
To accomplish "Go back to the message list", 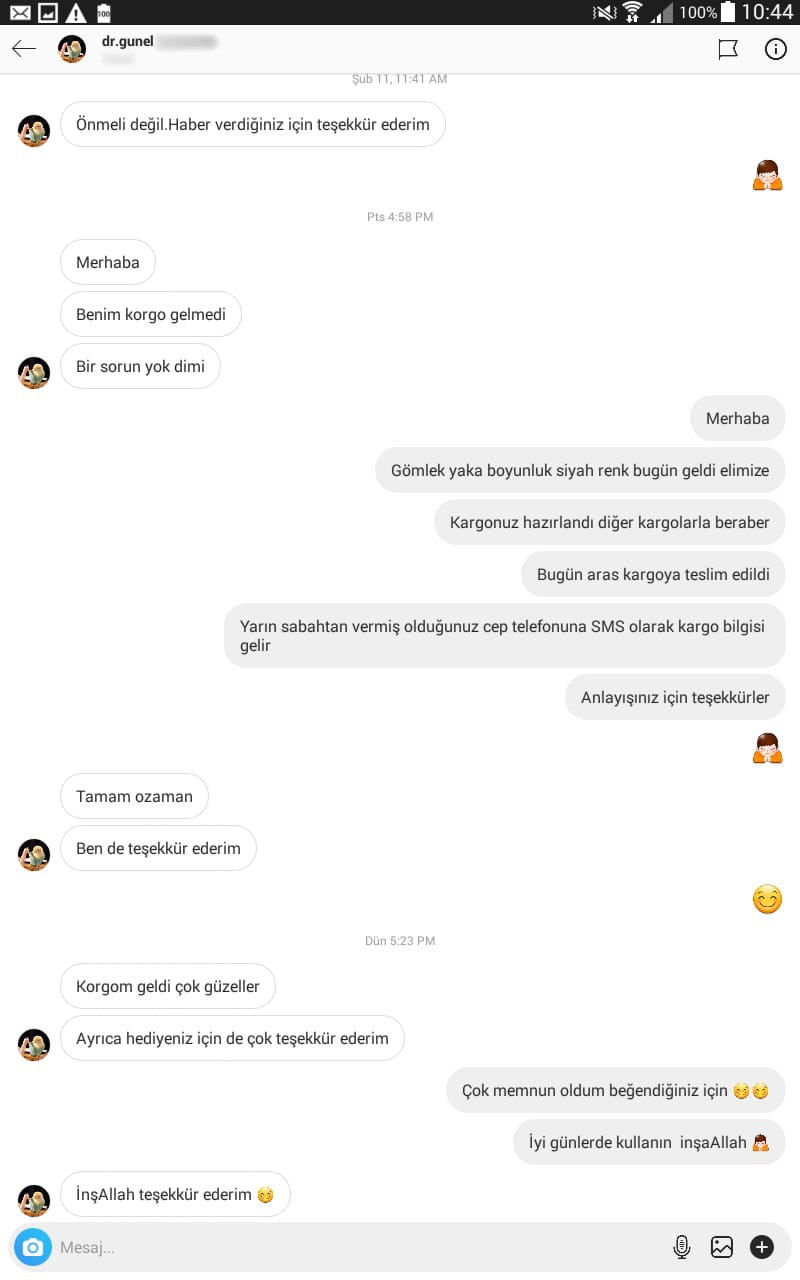I will tap(24, 49).
